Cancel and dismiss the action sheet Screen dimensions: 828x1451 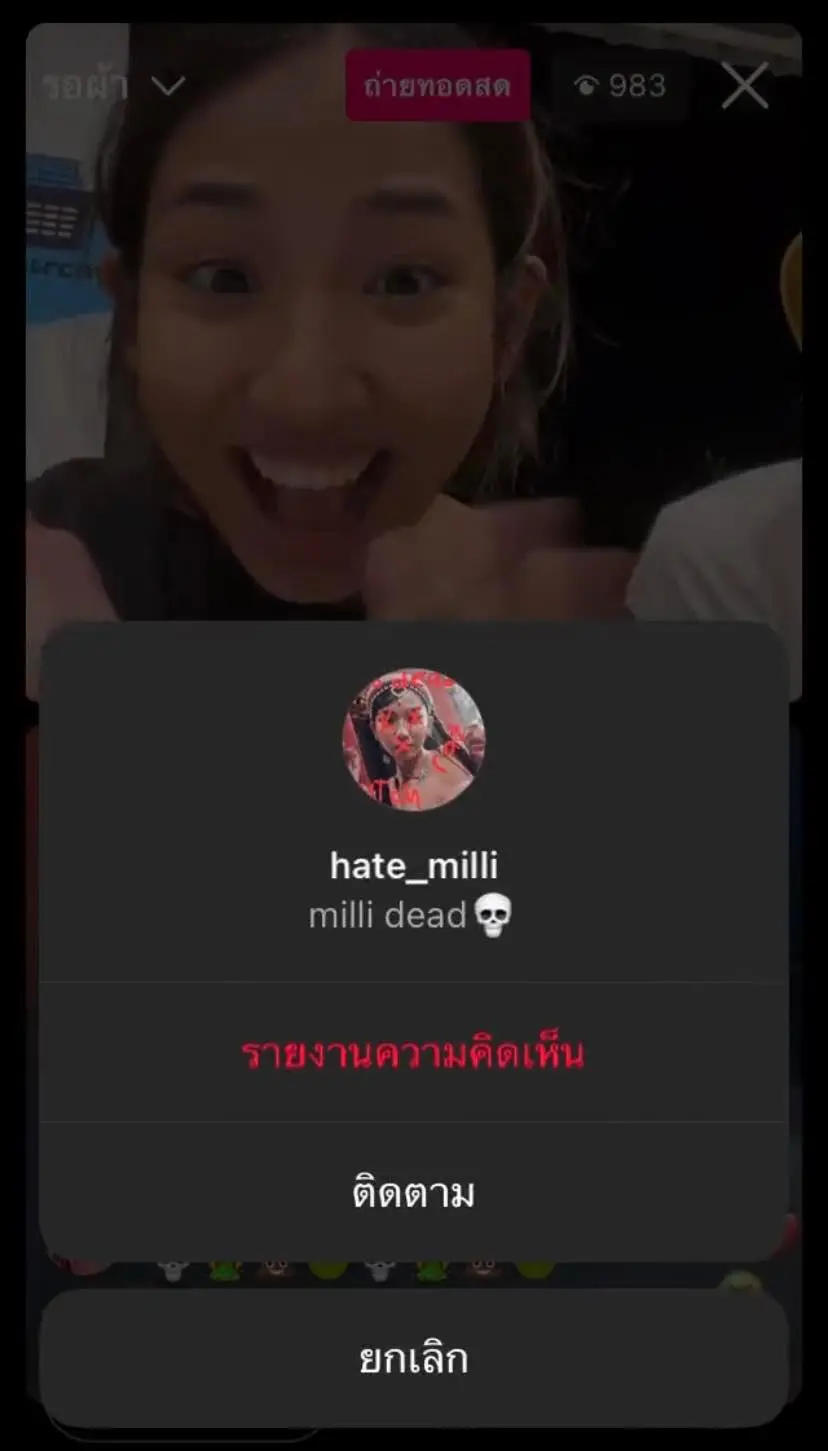pos(413,1358)
